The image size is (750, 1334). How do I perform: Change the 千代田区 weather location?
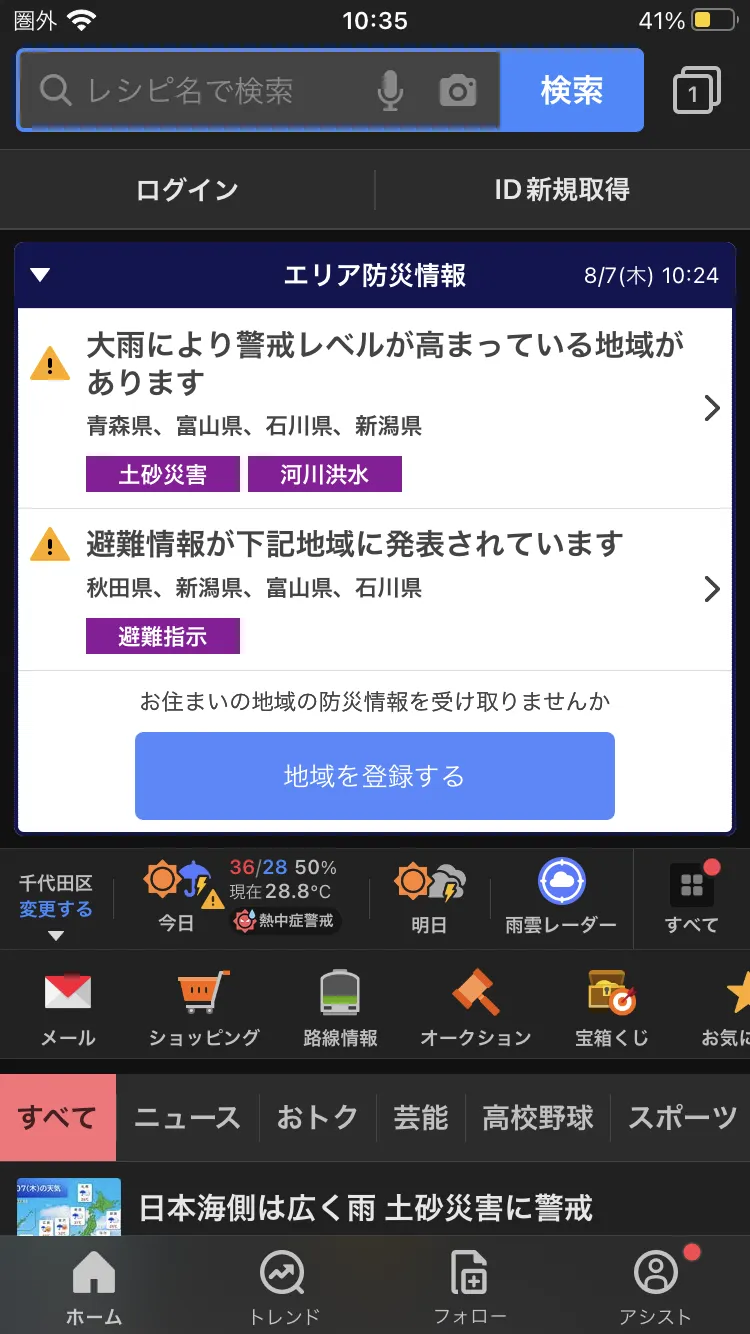coord(56,909)
